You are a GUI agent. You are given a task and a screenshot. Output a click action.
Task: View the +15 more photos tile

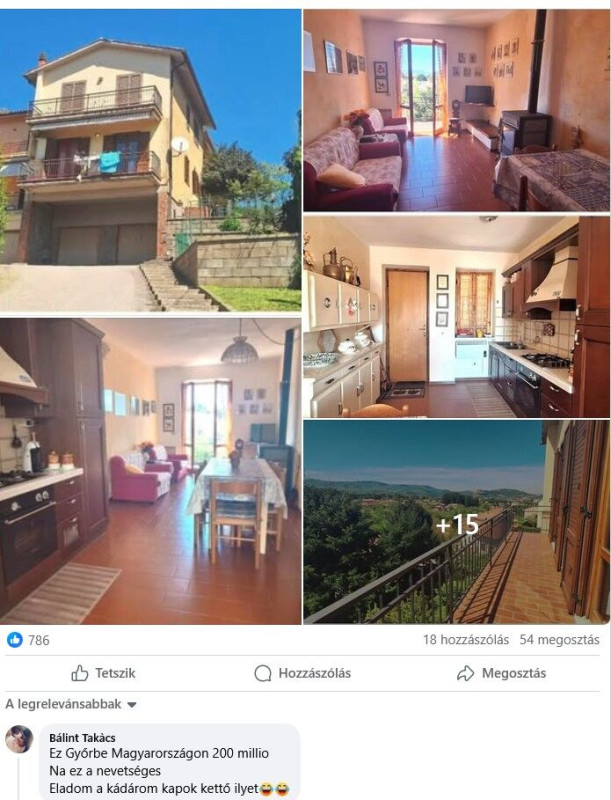tap(456, 522)
